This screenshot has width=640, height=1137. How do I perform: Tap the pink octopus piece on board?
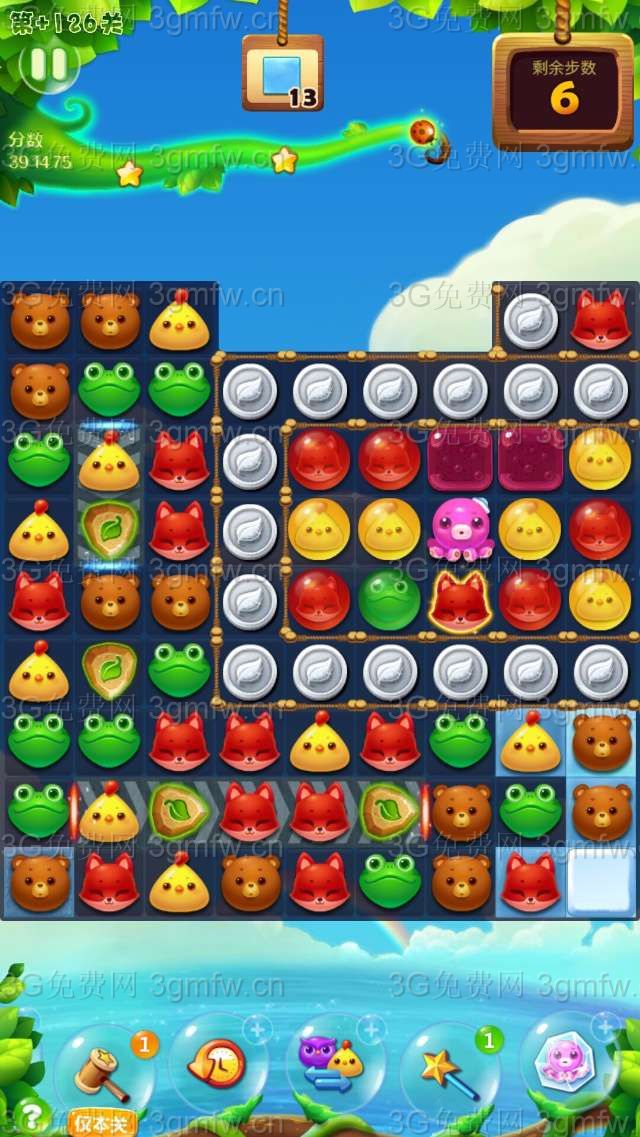point(460,530)
